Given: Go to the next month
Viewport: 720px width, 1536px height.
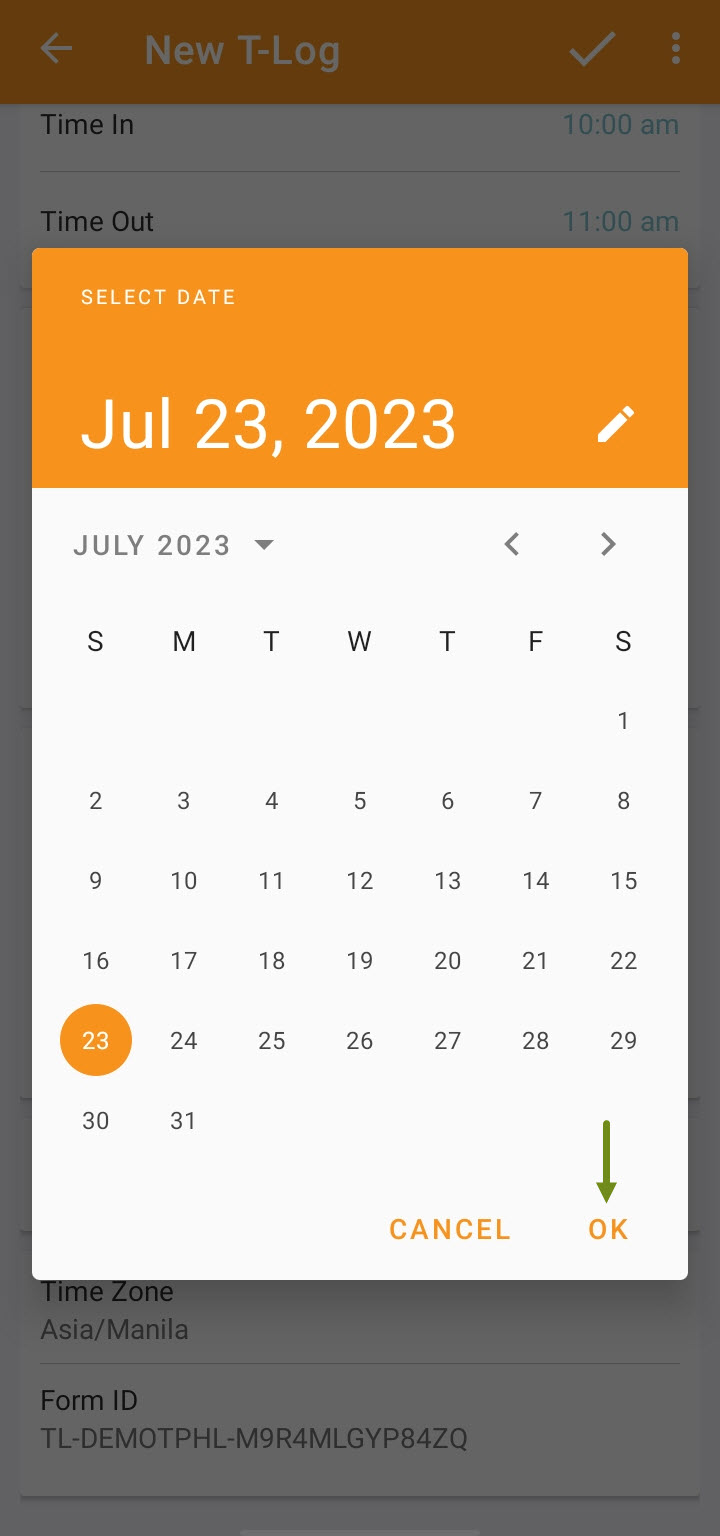Looking at the screenshot, I should click(608, 544).
